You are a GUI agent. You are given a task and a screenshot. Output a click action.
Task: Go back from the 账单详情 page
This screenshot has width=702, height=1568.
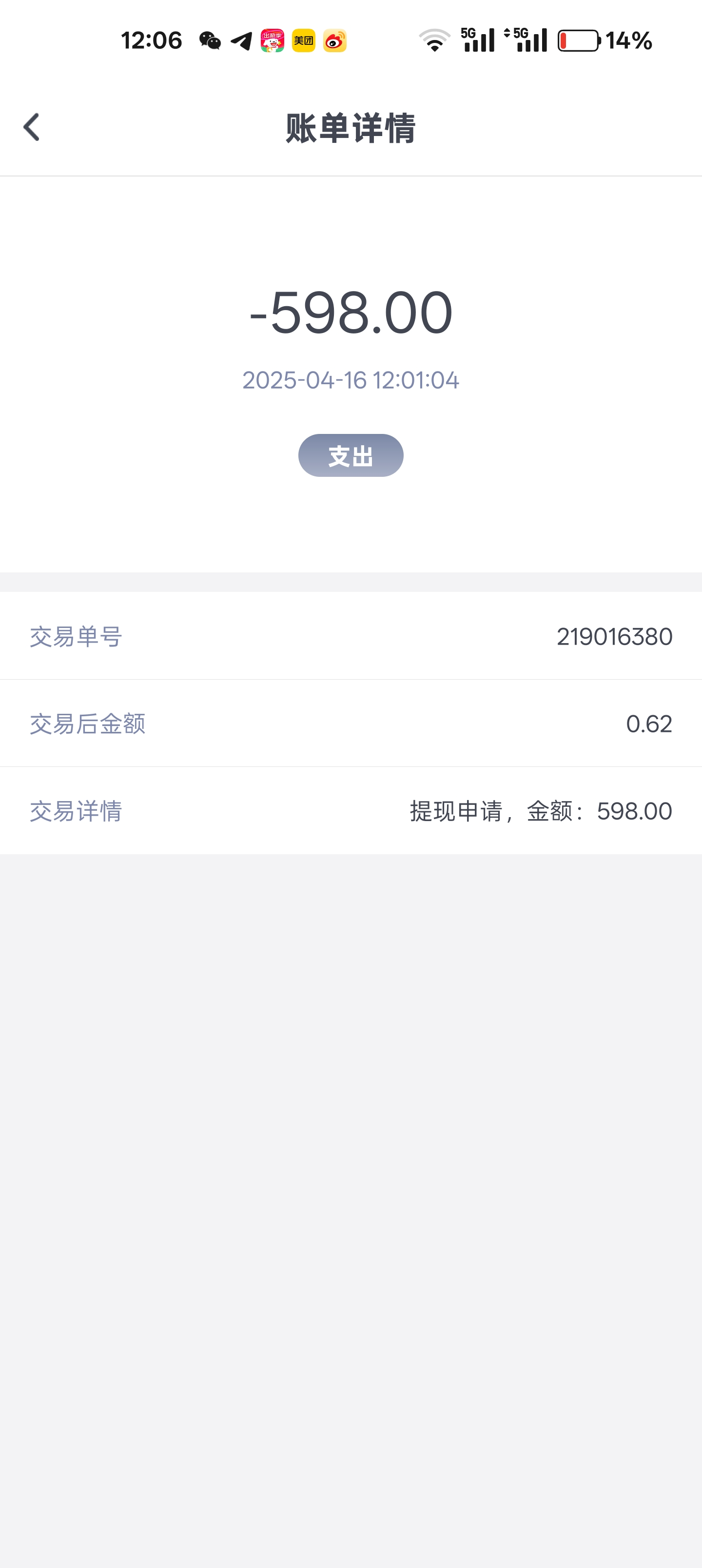(x=32, y=127)
